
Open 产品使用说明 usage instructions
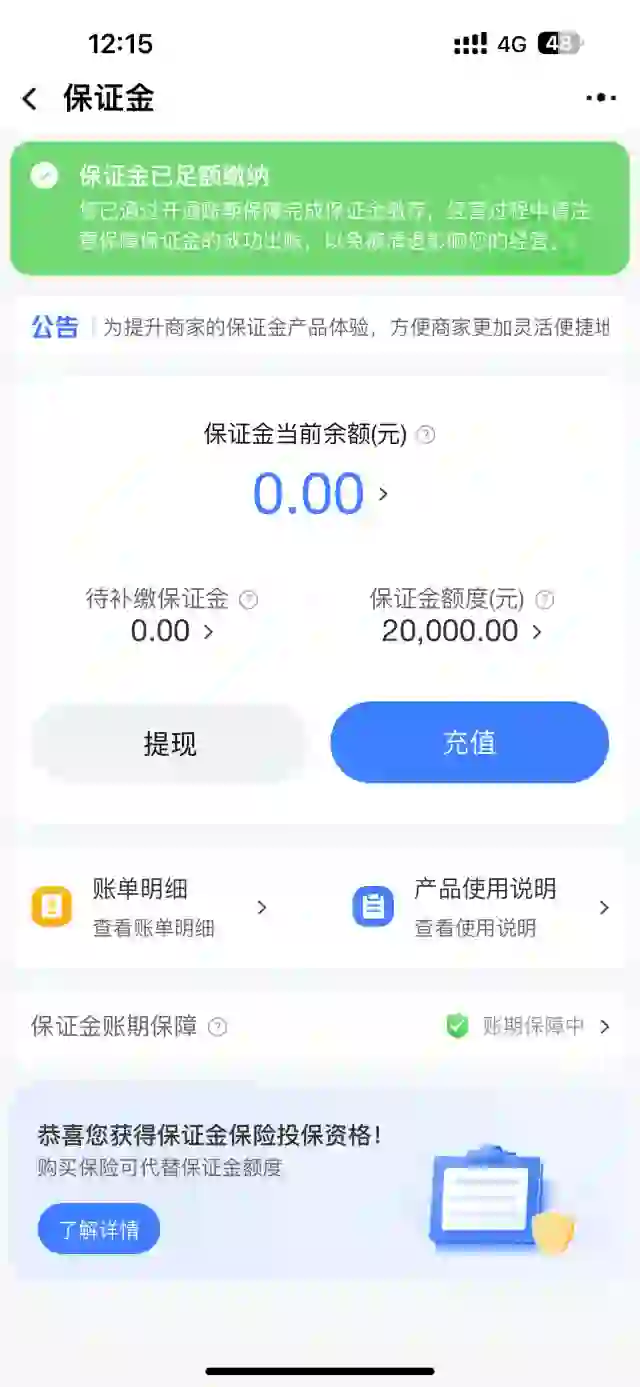coord(481,907)
